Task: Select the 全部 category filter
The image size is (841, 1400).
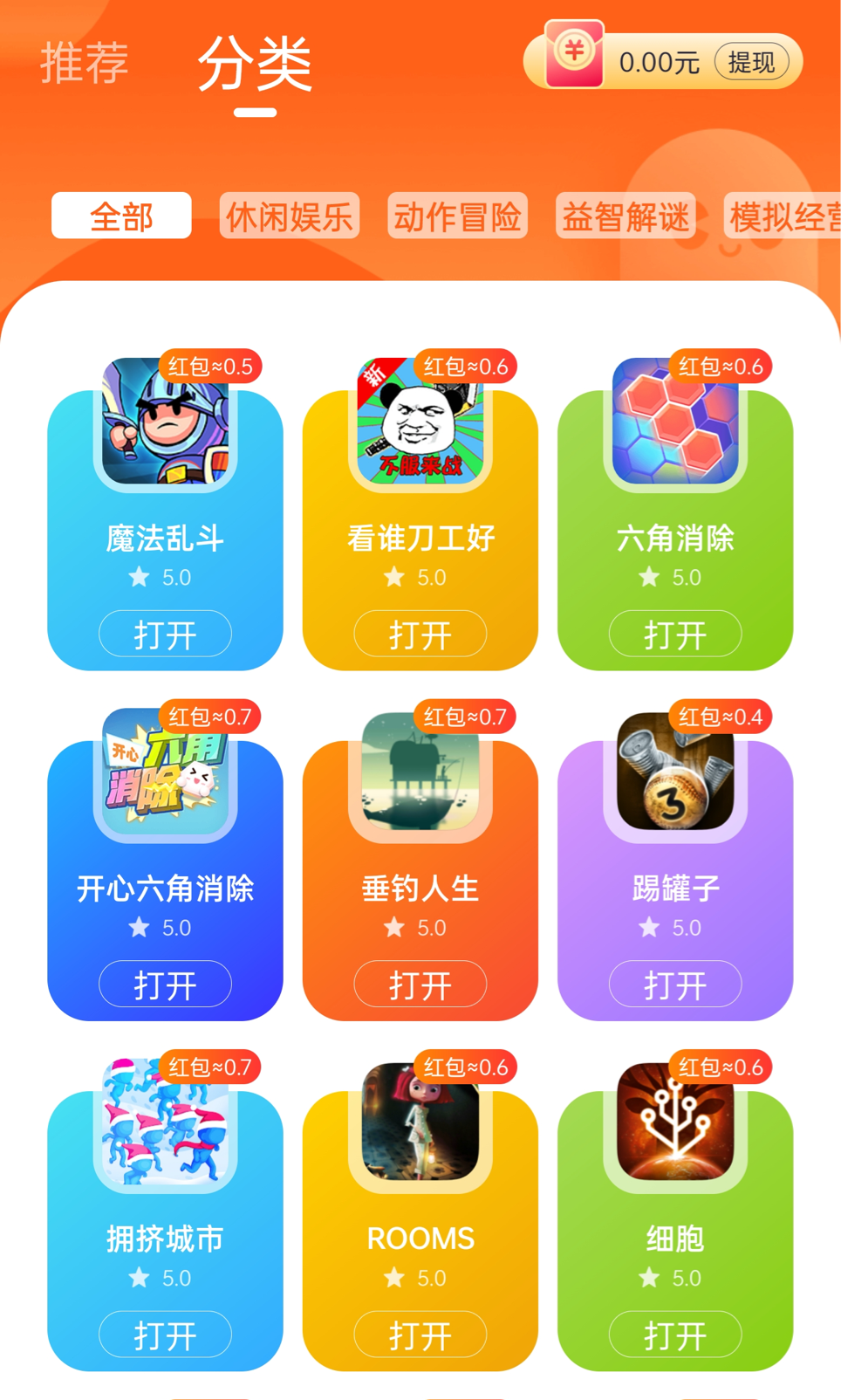Action: pyautogui.click(x=120, y=216)
